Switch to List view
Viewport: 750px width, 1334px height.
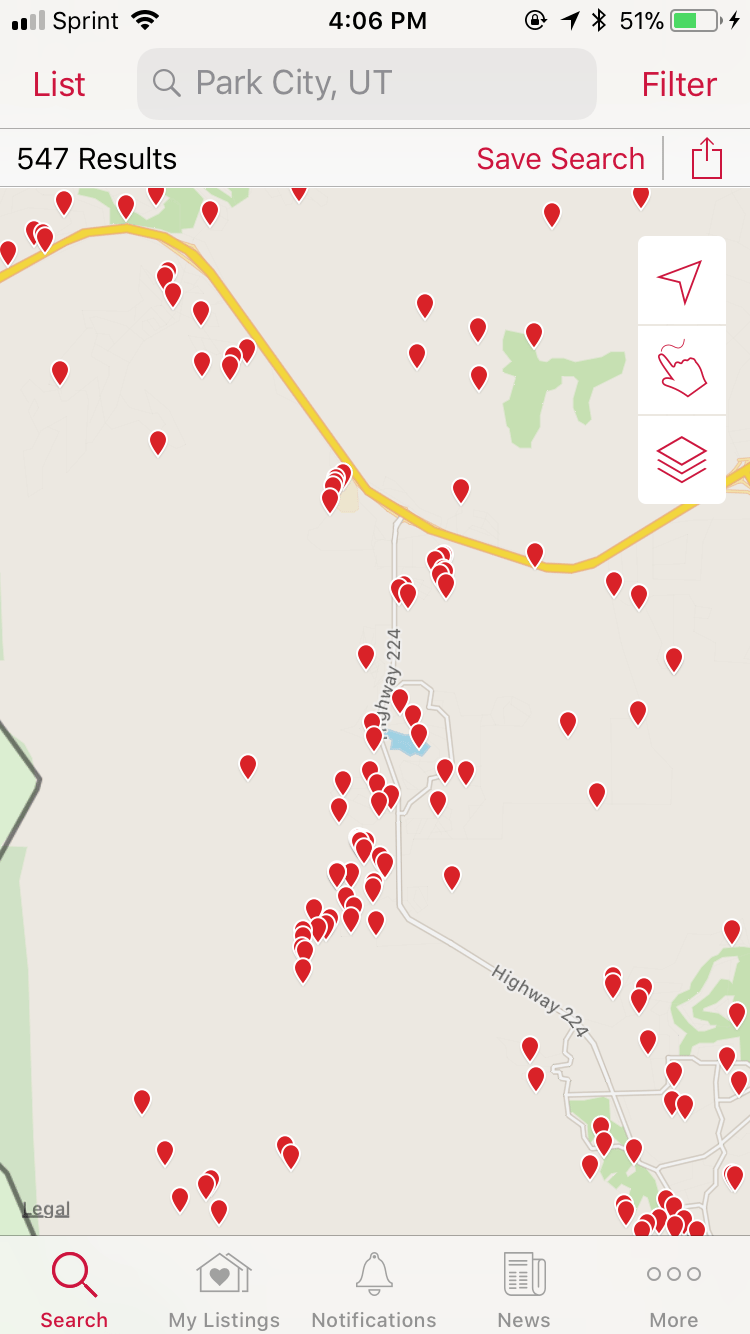59,85
